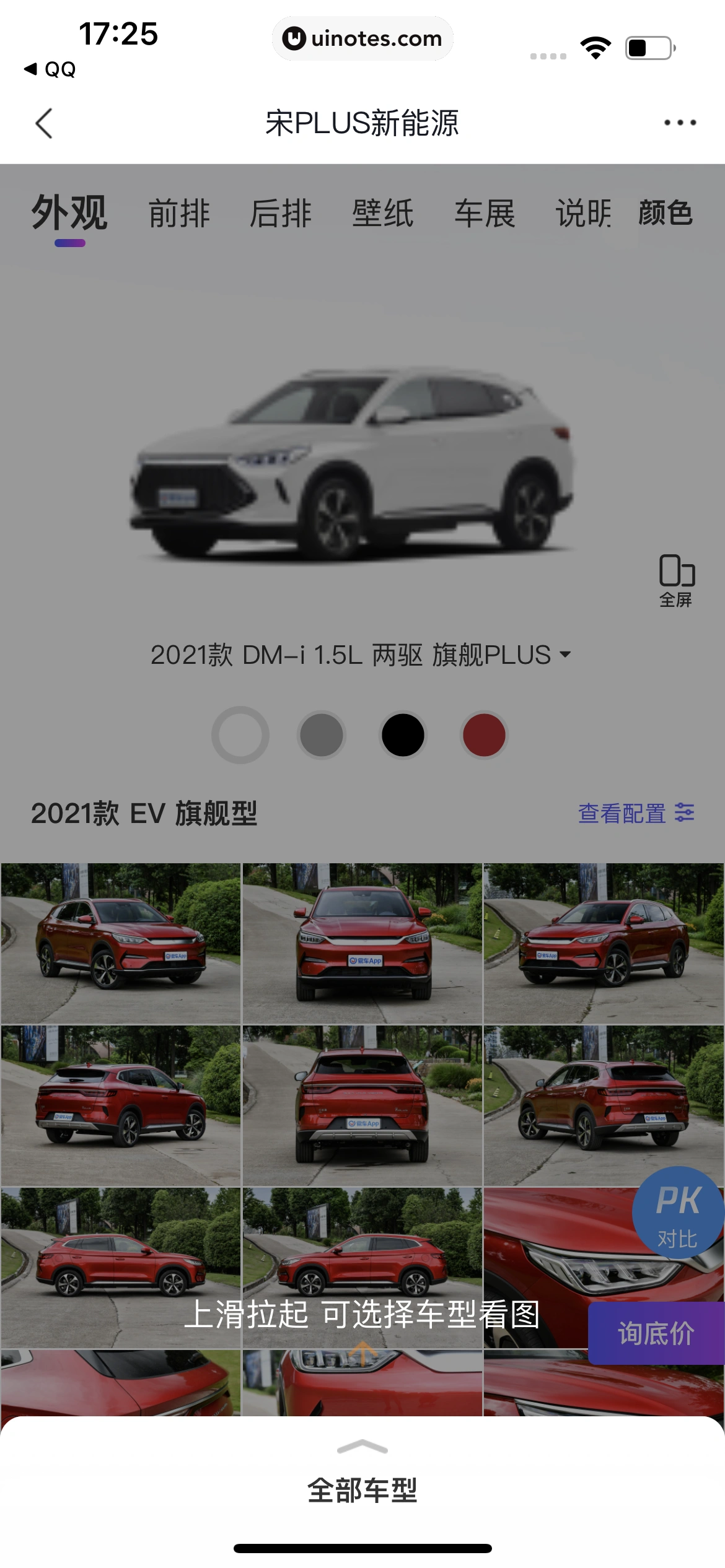Select the black exterior color
The image size is (725, 1568).
[x=403, y=734]
